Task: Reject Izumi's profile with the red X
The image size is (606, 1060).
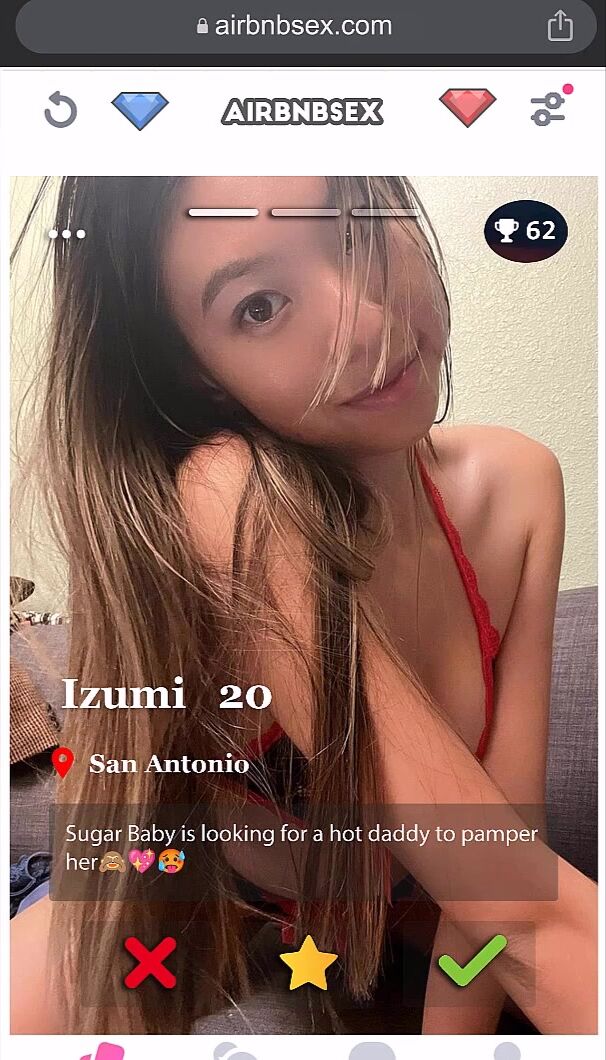Action: click(x=150, y=962)
